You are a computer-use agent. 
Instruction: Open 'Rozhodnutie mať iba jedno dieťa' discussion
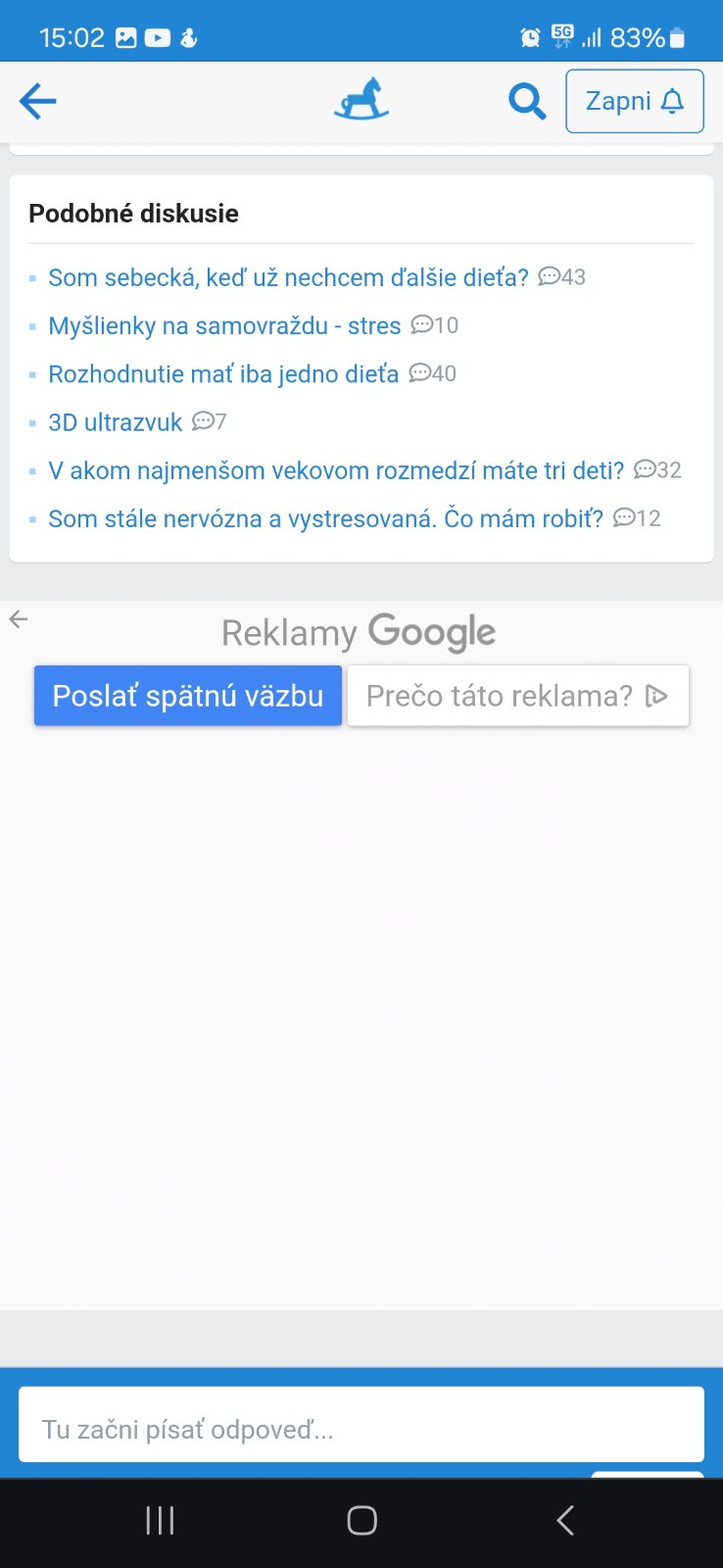[x=223, y=373]
